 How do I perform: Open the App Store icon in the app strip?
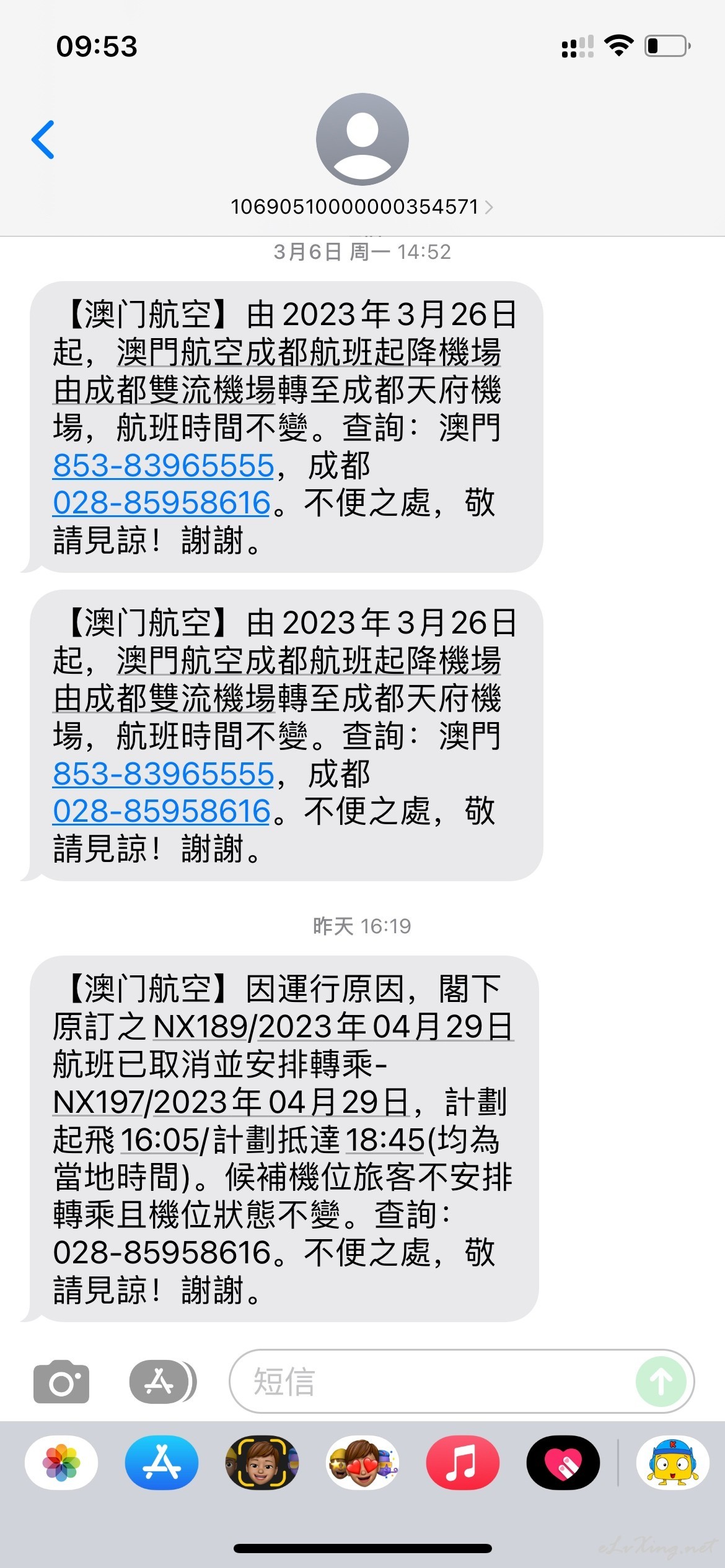162,1463
